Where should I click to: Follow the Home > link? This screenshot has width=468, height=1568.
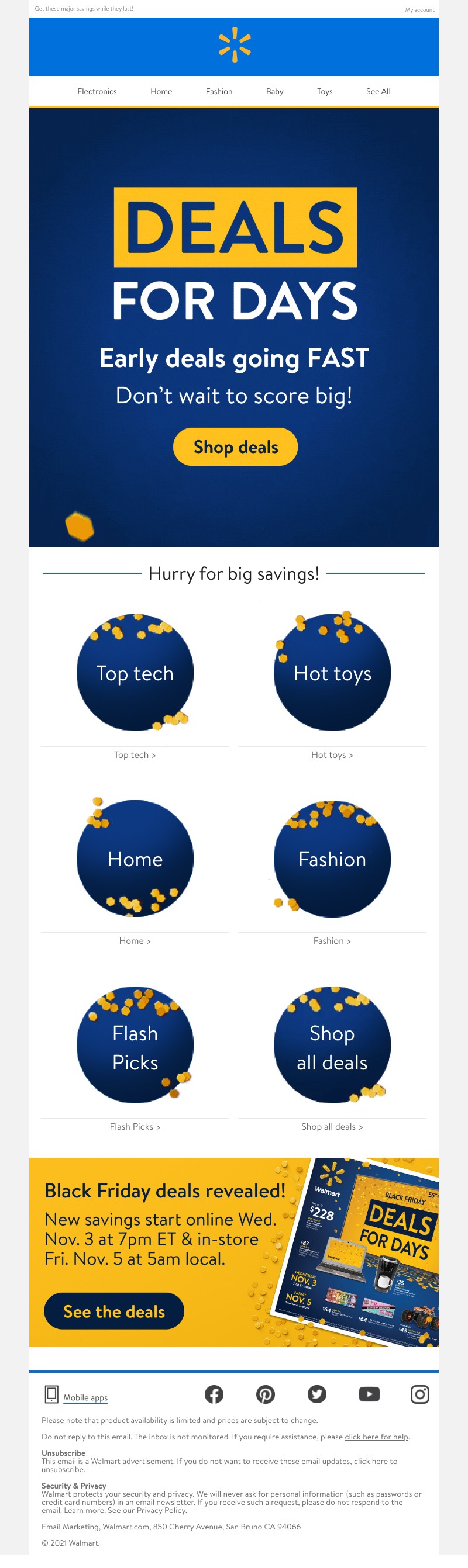click(135, 940)
